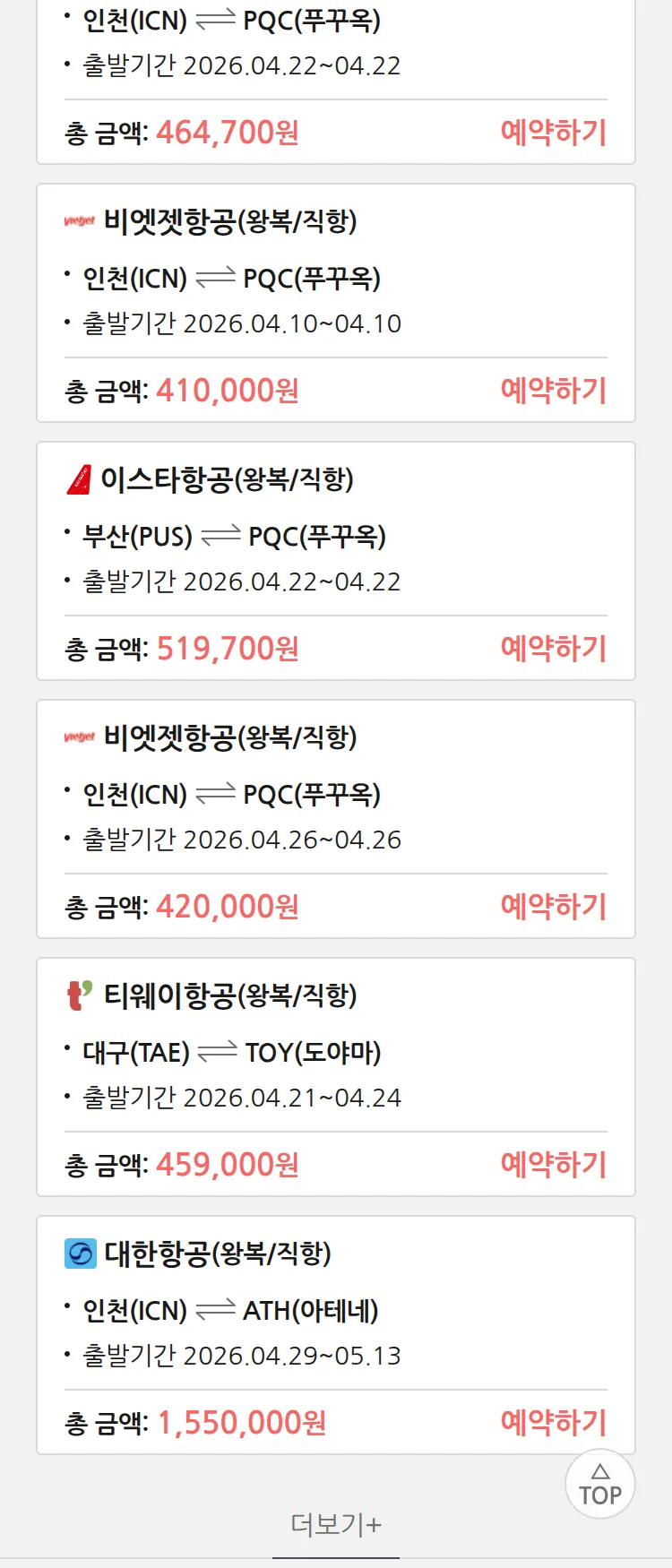Reserve the 티웨이항공 Daegu to Toyama flight
Image resolution: width=672 pixels, height=1568 pixels.
pyautogui.click(x=553, y=1165)
